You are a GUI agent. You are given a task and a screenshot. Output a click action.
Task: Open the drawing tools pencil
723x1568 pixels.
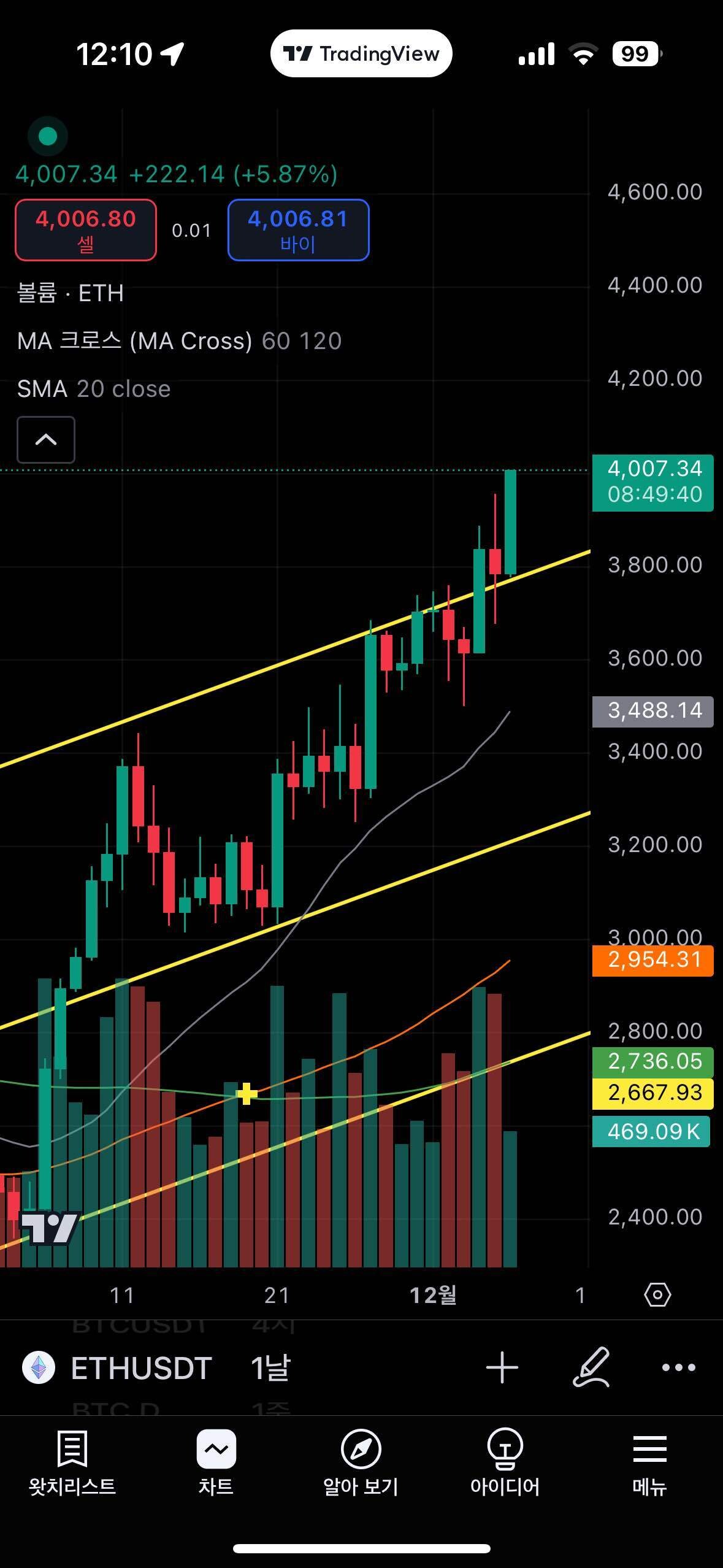coord(591,1367)
